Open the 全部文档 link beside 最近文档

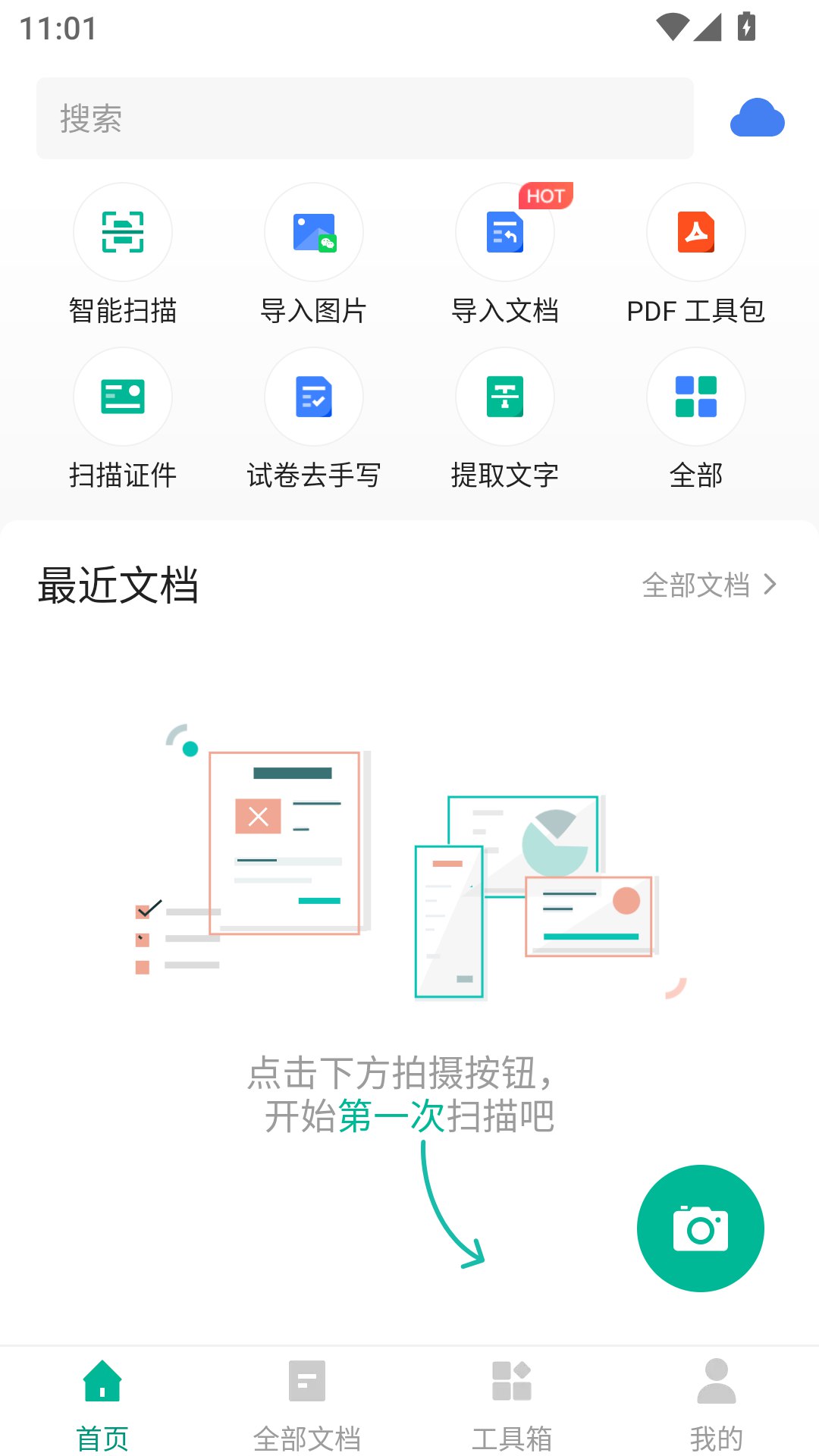pyautogui.click(x=709, y=585)
